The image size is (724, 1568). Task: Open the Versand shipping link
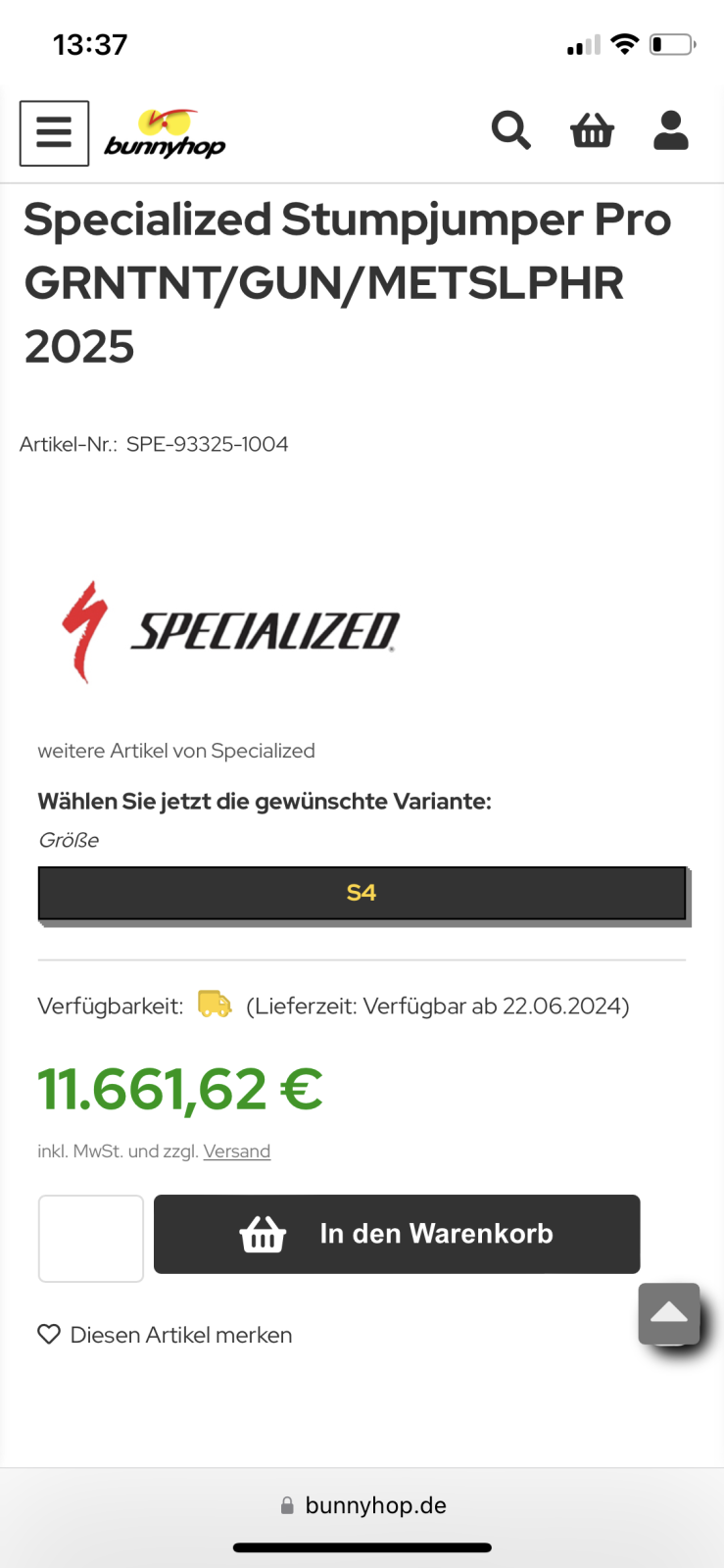236,1151
